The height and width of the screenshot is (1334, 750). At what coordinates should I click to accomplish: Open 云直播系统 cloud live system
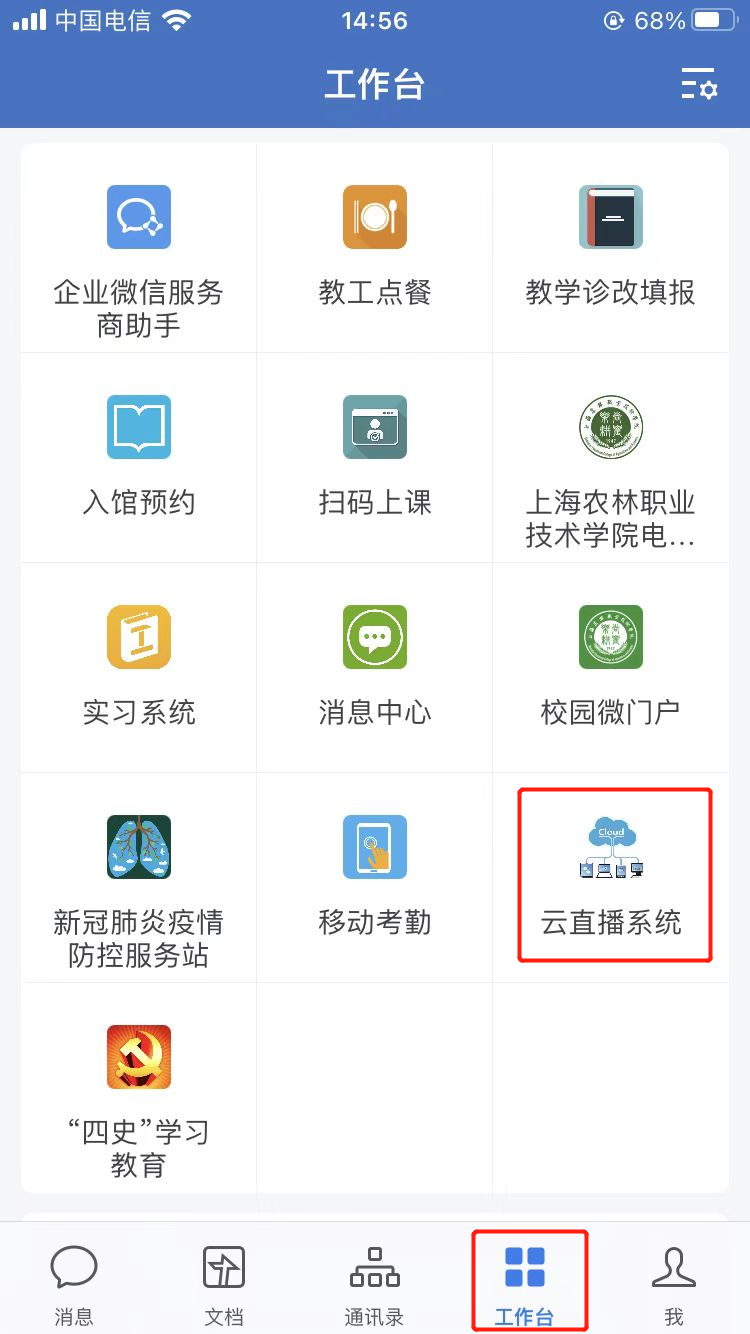612,876
